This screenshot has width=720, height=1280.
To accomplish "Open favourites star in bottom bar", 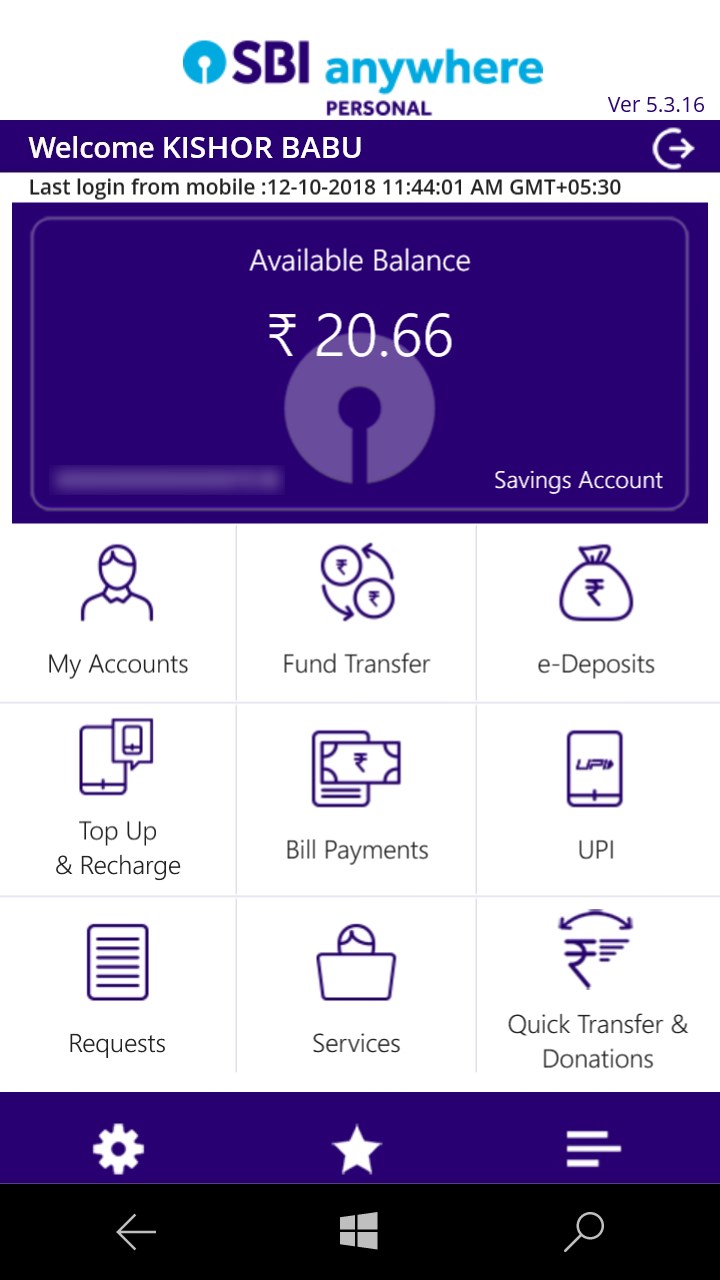I will 357,1149.
